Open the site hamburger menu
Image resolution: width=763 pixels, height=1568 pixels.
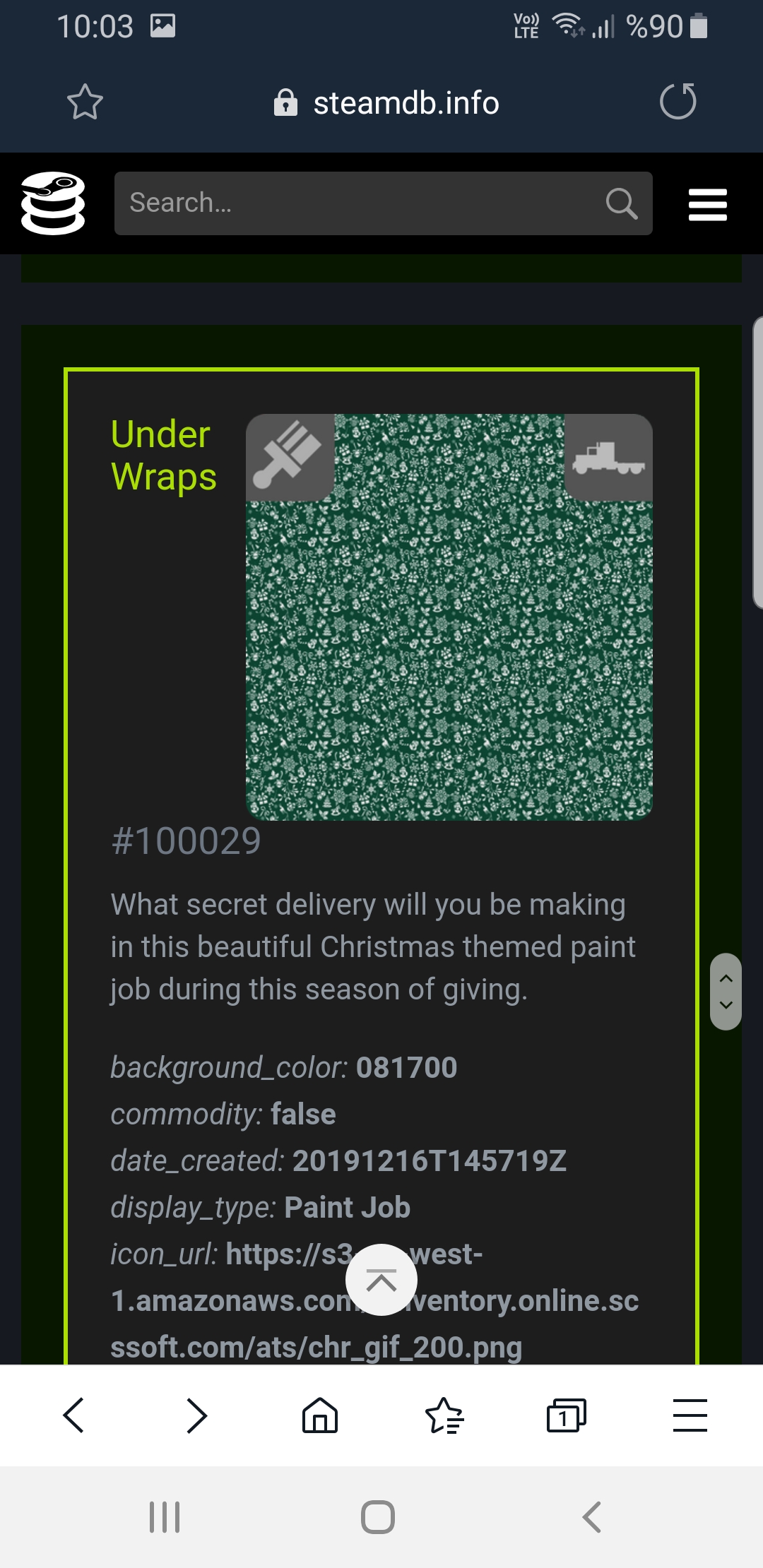click(x=708, y=204)
